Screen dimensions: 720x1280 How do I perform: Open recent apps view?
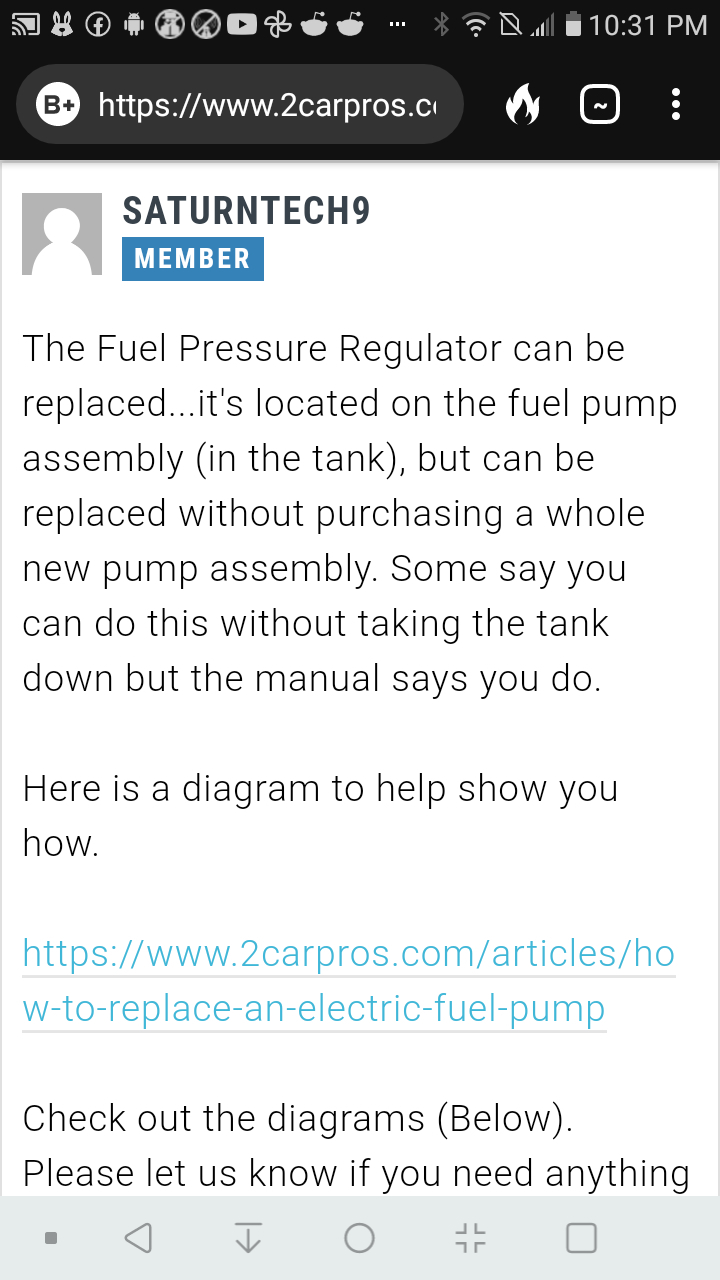tap(581, 1238)
